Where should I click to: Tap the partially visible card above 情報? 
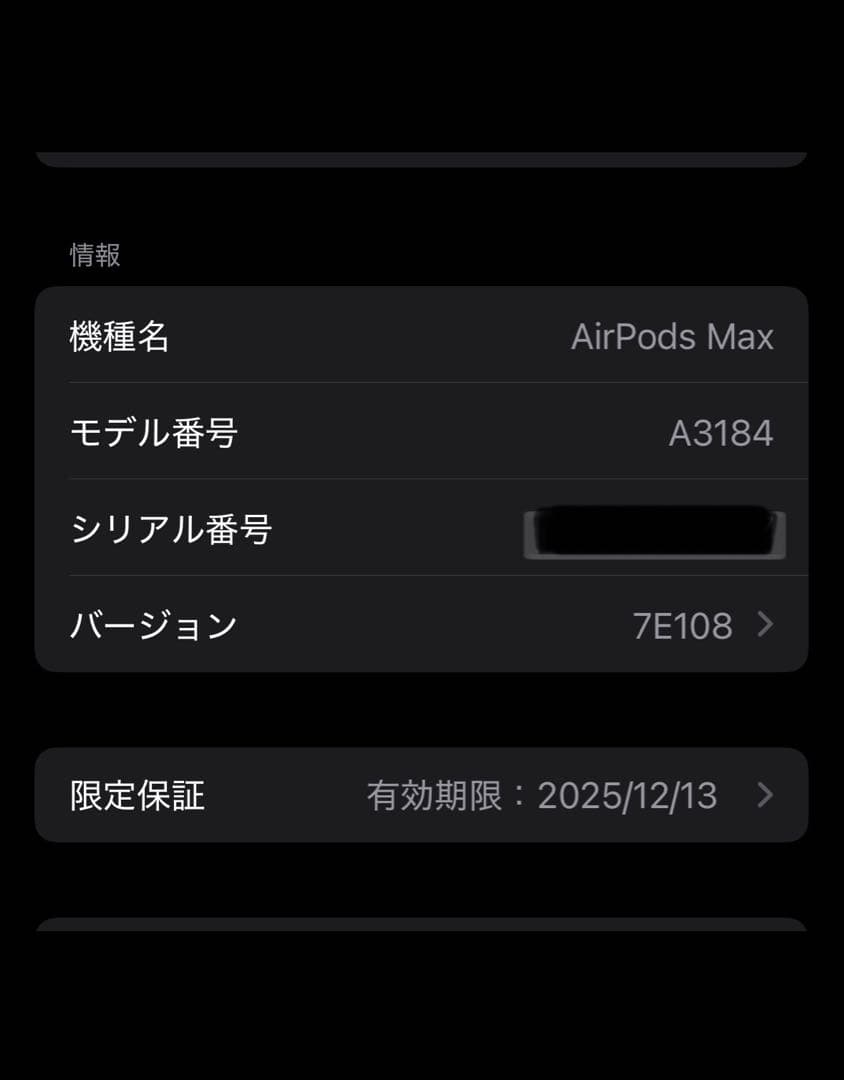point(420,160)
